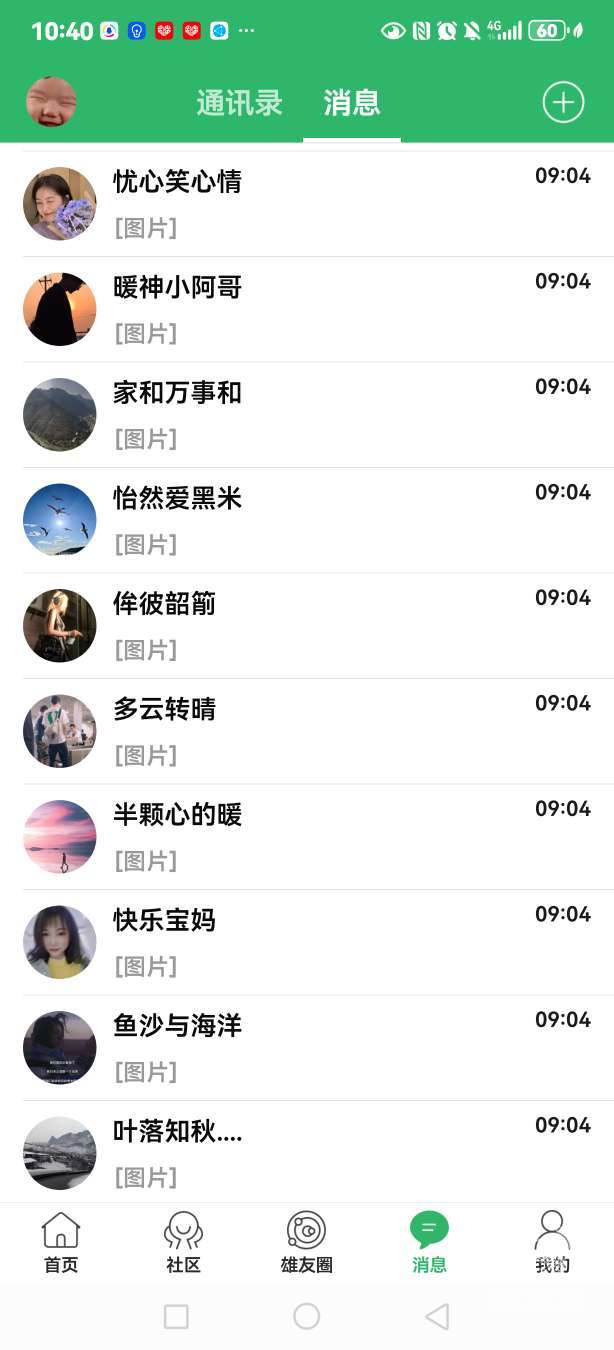The height and width of the screenshot is (1350, 614).
Task: Tap the system back button
Action: tap(437, 1317)
